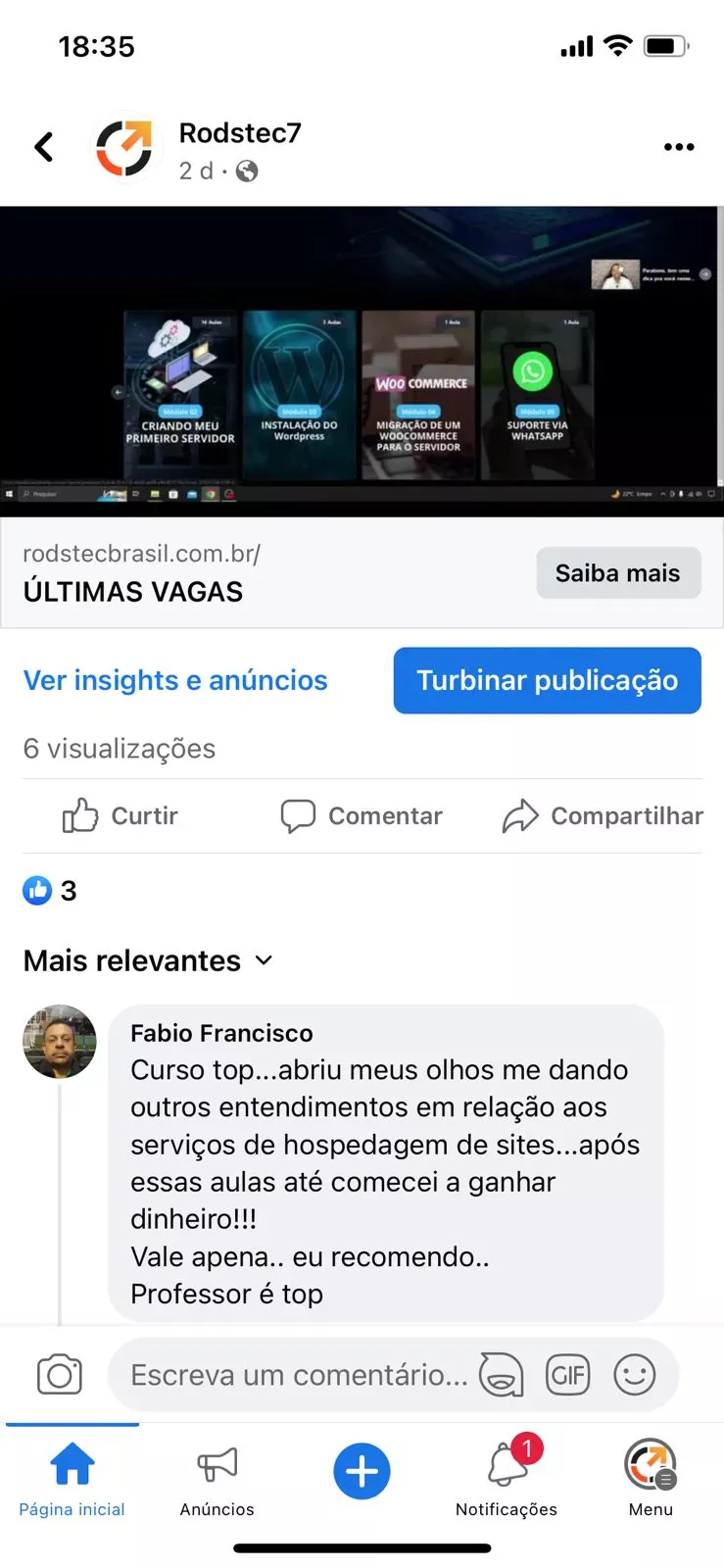The height and width of the screenshot is (1568, 724).
Task: Insert a GIF in the comment
Action: (567, 1375)
